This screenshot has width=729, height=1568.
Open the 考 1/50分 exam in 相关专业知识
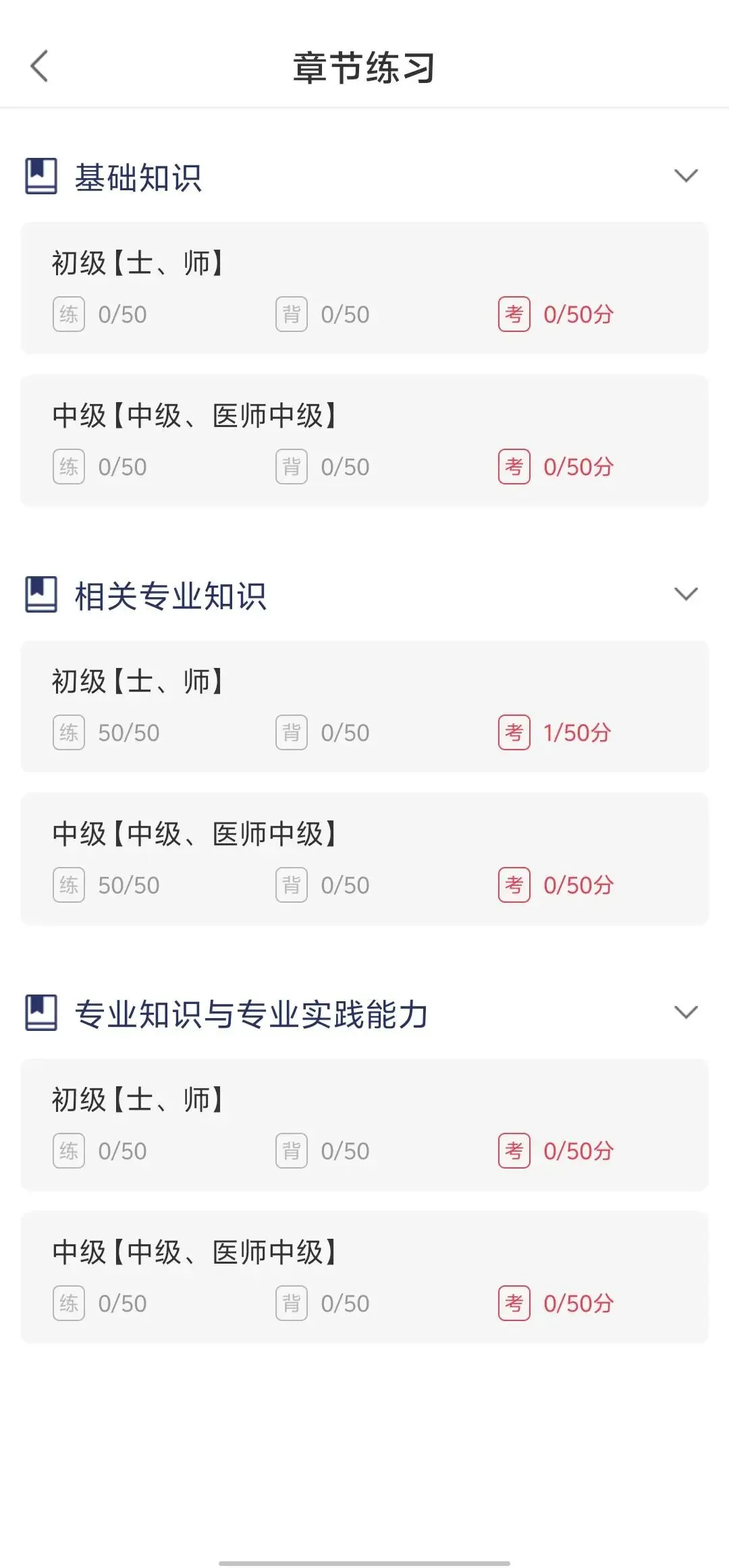[x=555, y=733]
